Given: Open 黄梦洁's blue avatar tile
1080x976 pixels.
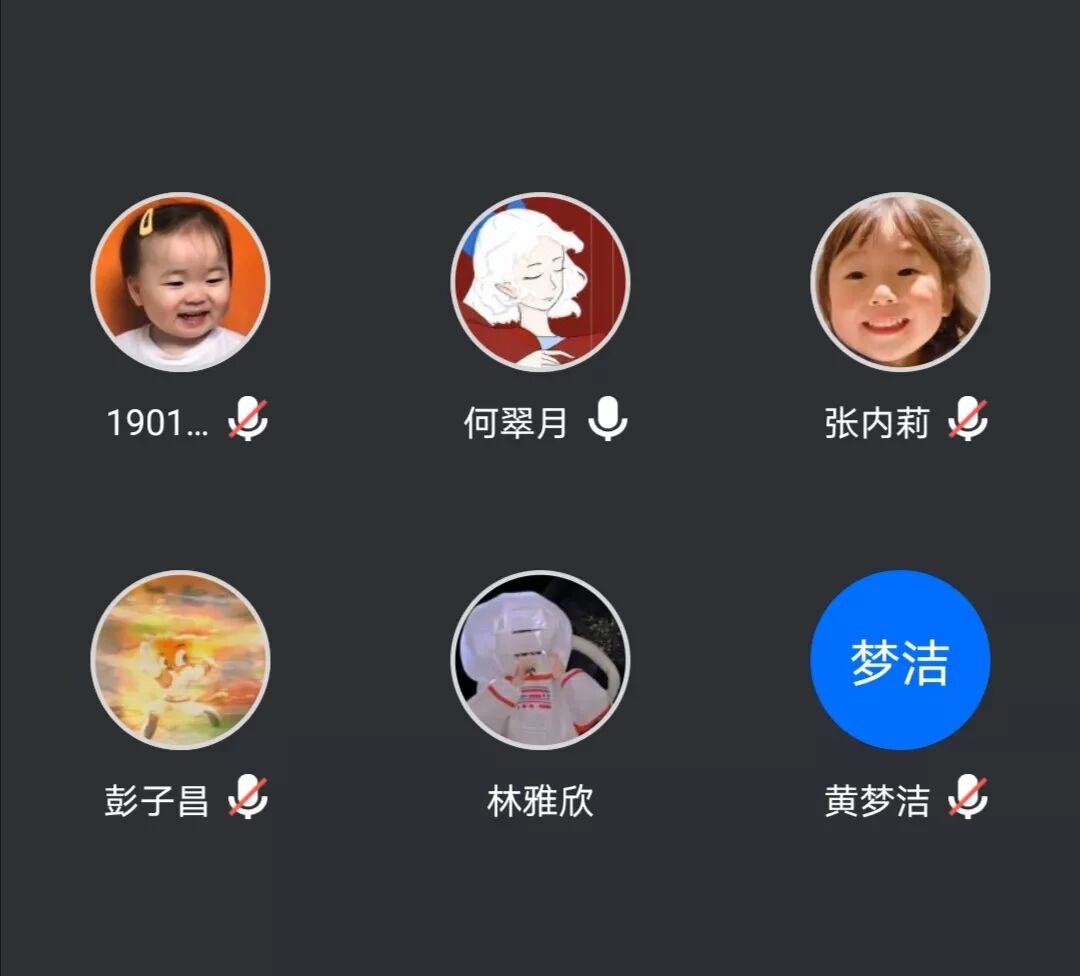Looking at the screenshot, I should (x=900, y=660).
